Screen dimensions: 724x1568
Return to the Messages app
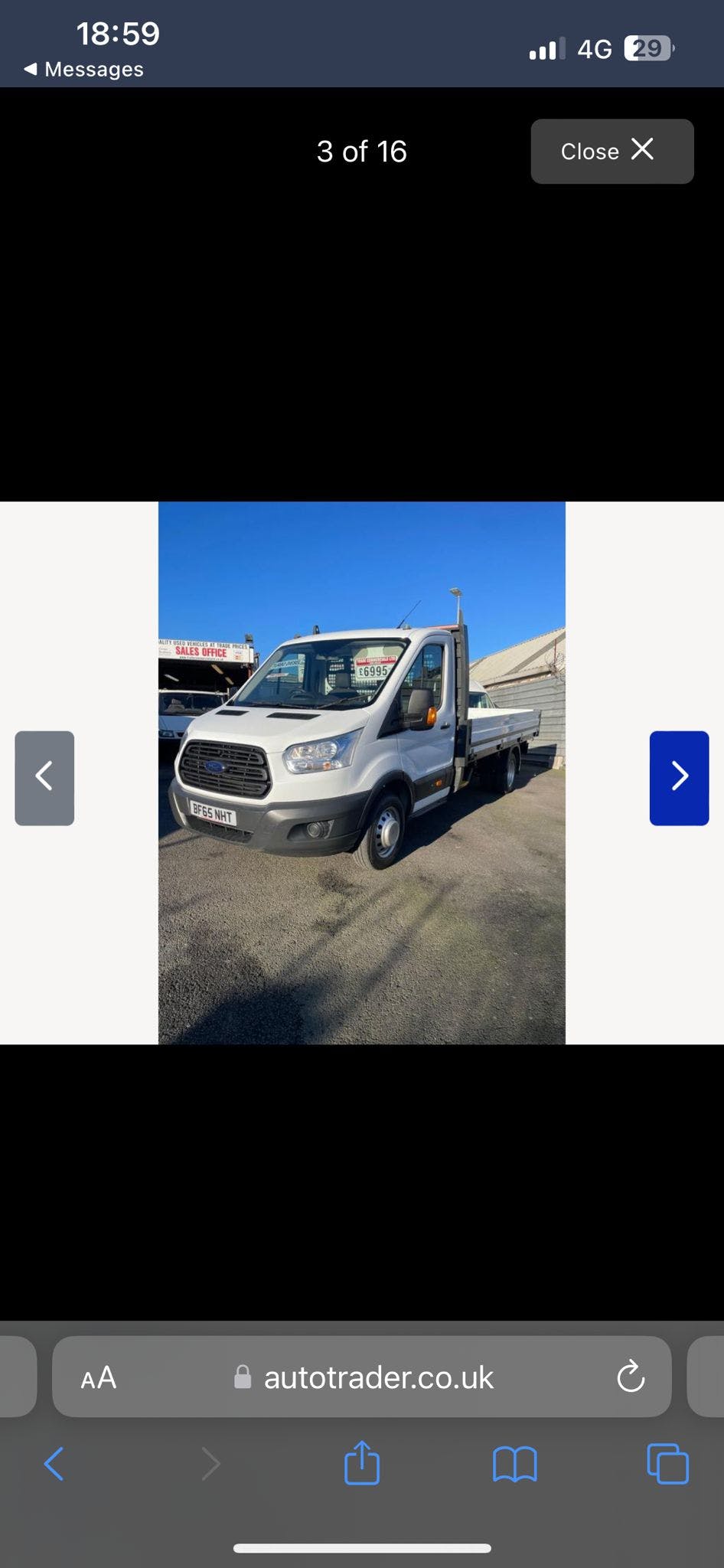[x=84, y=69]
